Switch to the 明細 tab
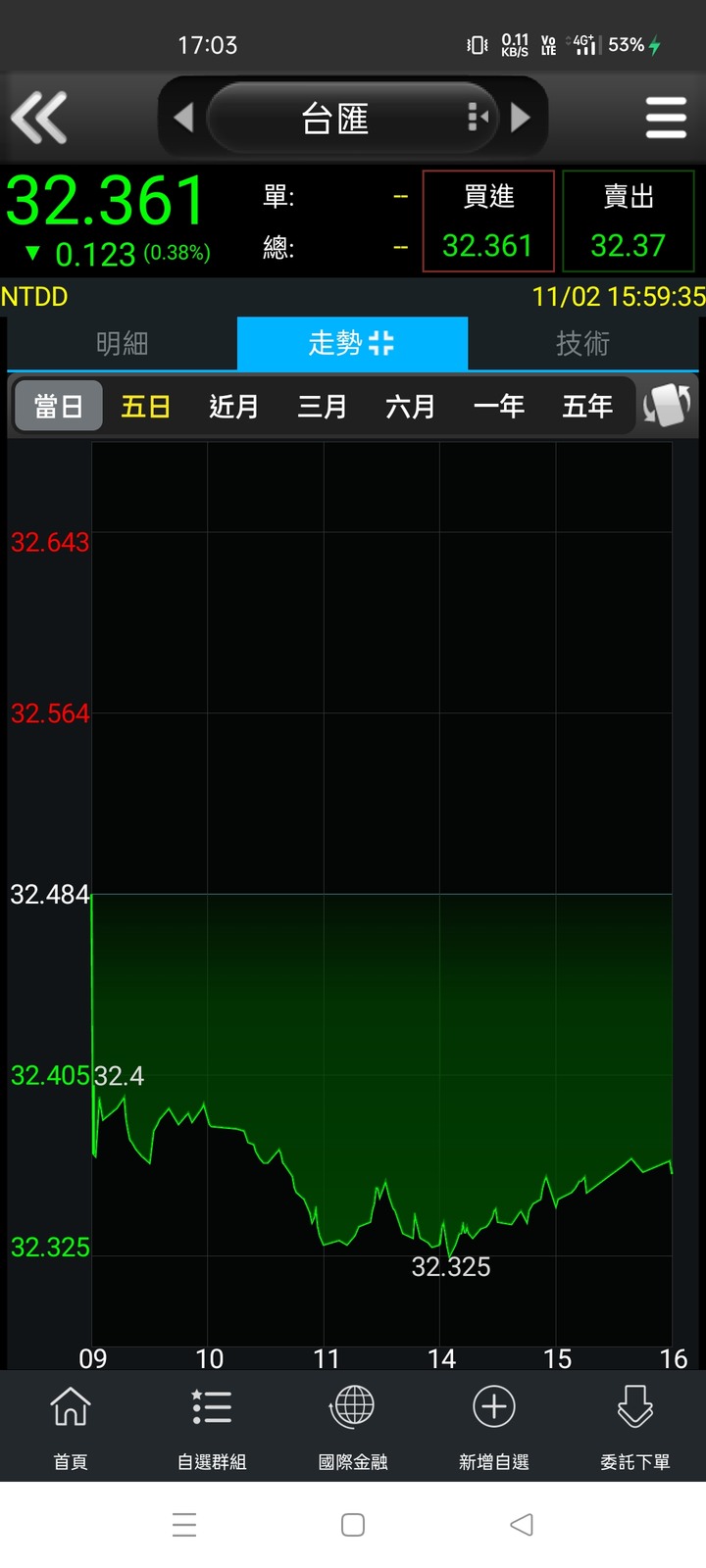 tap(122, 343)
